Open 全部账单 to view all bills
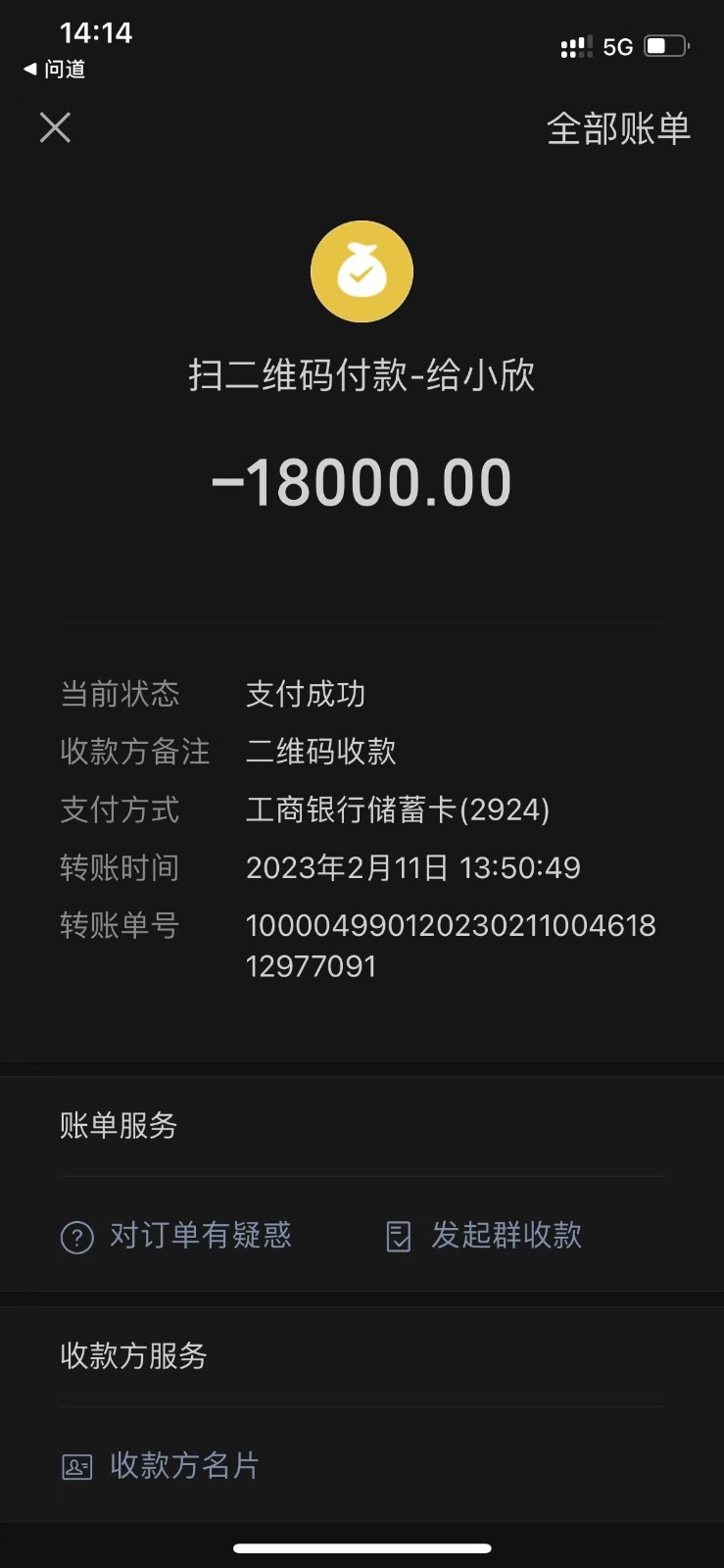Screen dimensions: 724x1568 coord(618,128)
